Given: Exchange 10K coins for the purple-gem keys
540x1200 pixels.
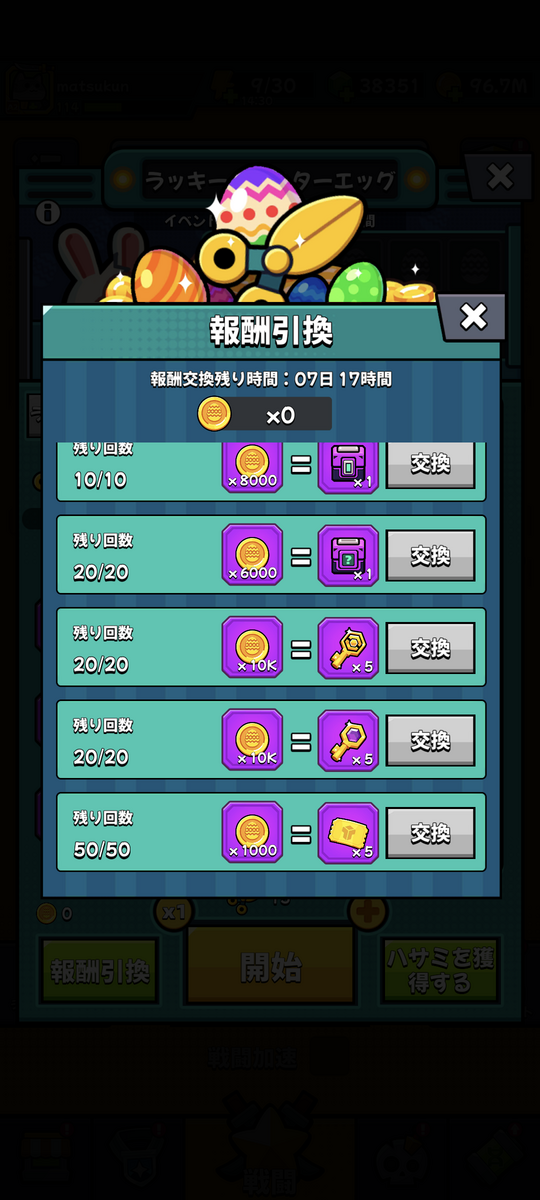Looking at the screenshot, I should 431,740.
